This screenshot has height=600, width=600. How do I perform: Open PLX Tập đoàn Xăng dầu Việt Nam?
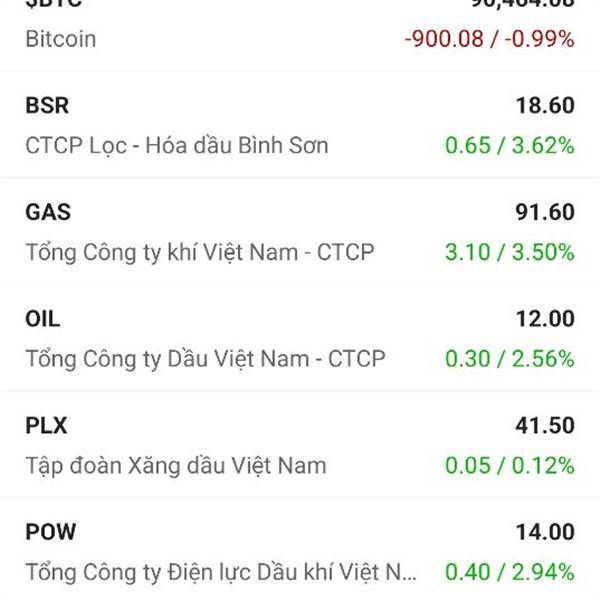(x=300, y=445)
